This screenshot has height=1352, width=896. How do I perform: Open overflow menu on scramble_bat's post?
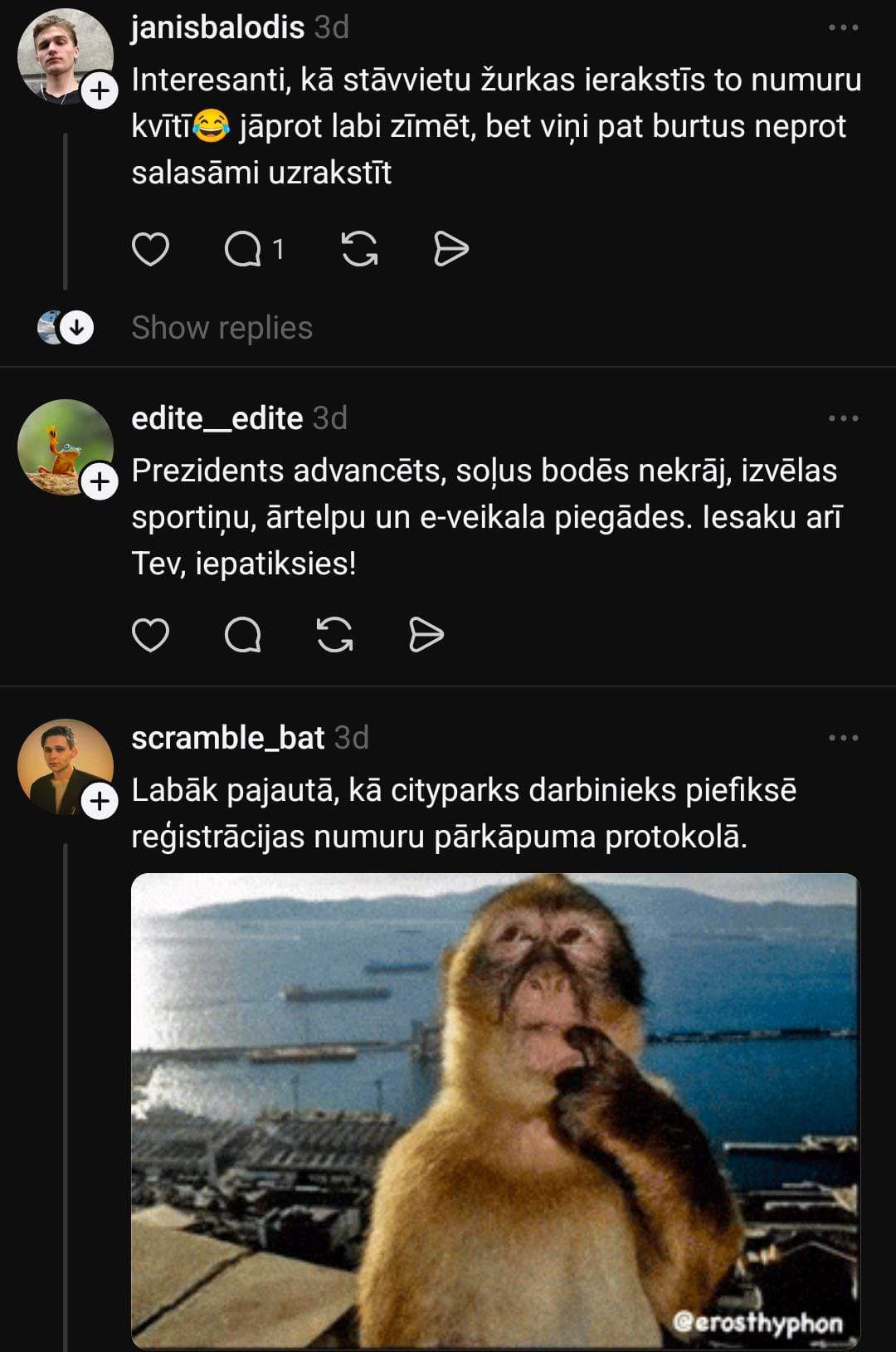point(843,738)
